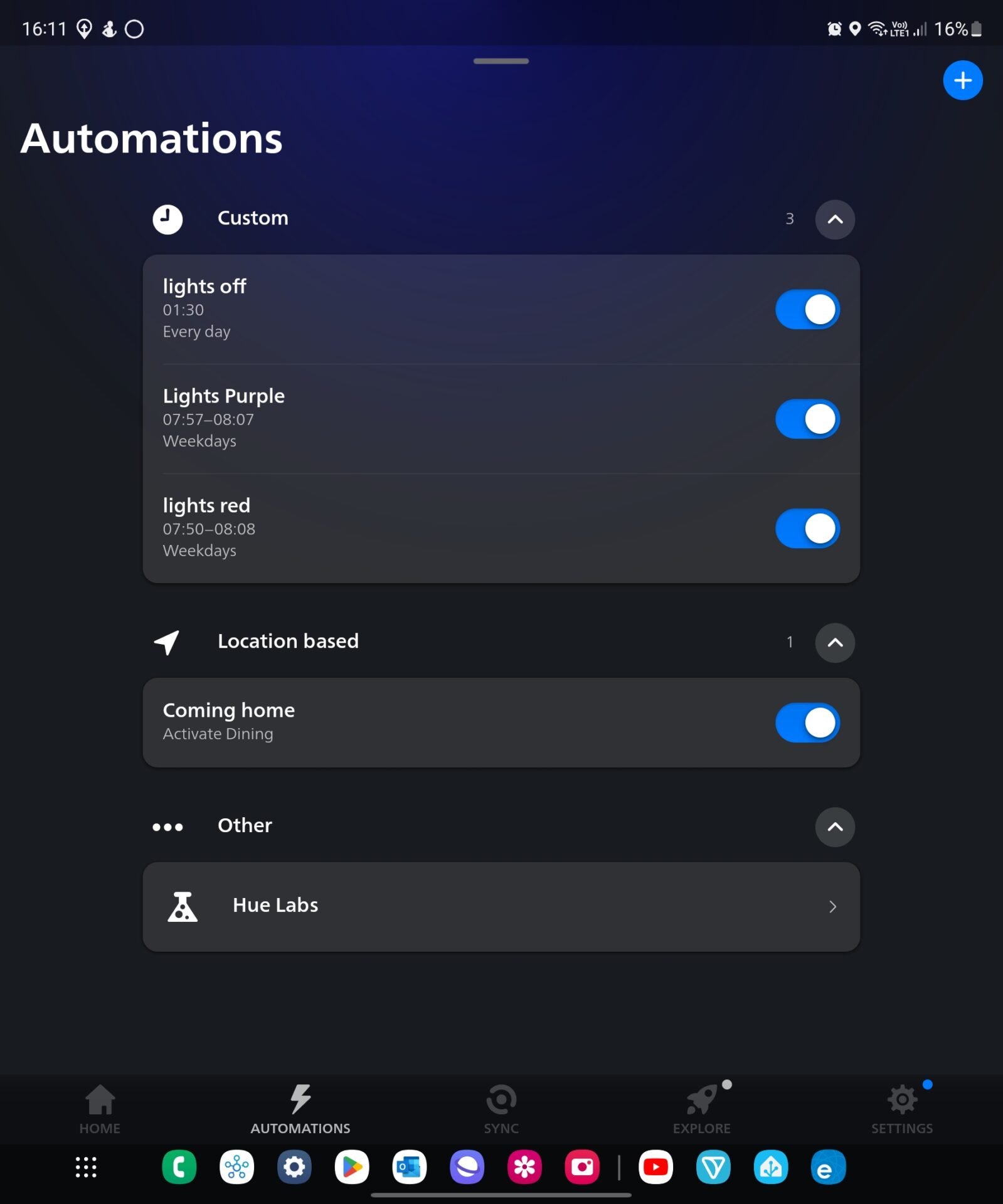Switch off the Coming home automation
Image resolution: width=1003 pixels, height=1204 pixels.
807,723
